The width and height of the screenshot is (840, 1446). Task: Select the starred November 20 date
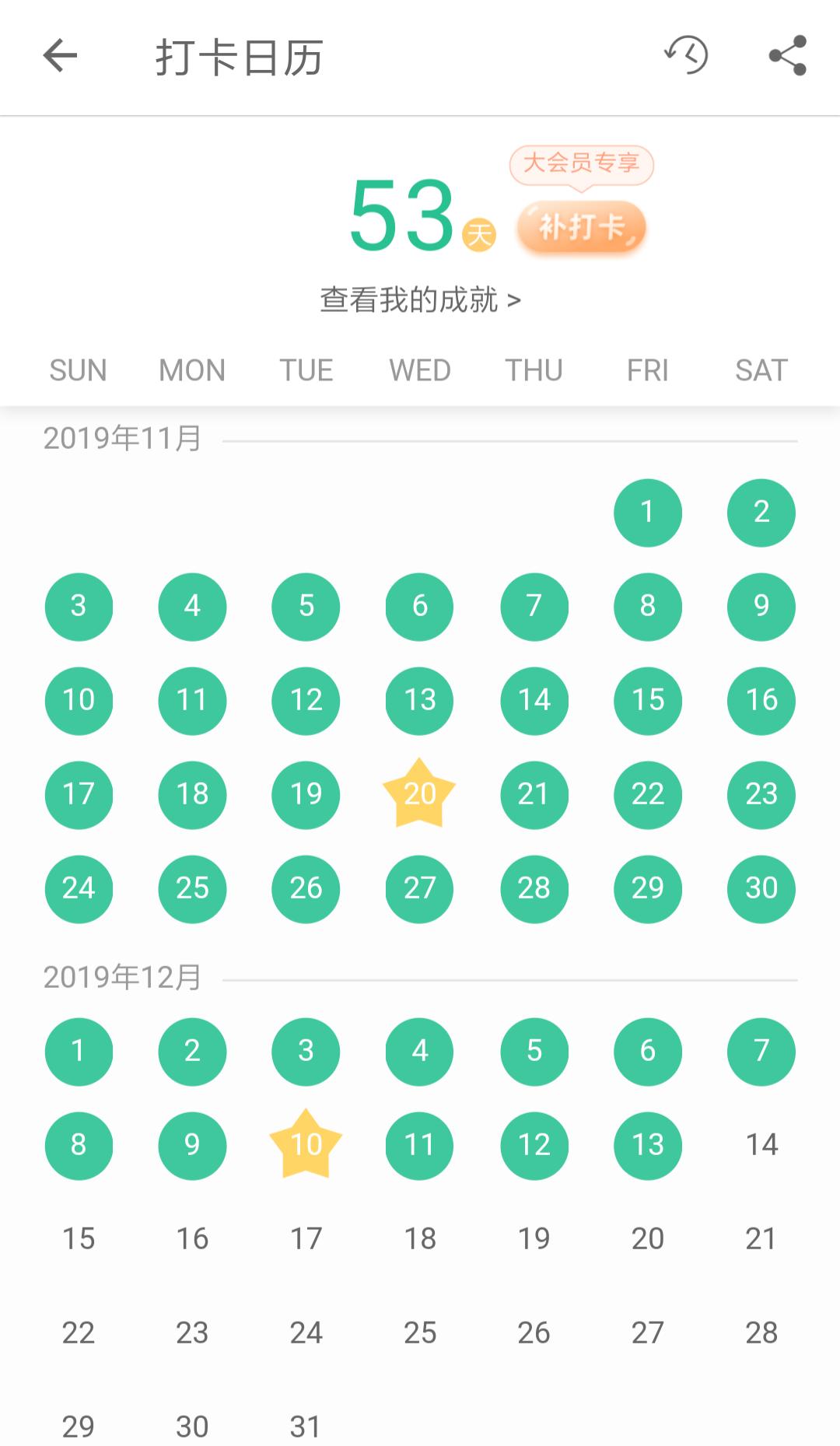pos(419,794)
